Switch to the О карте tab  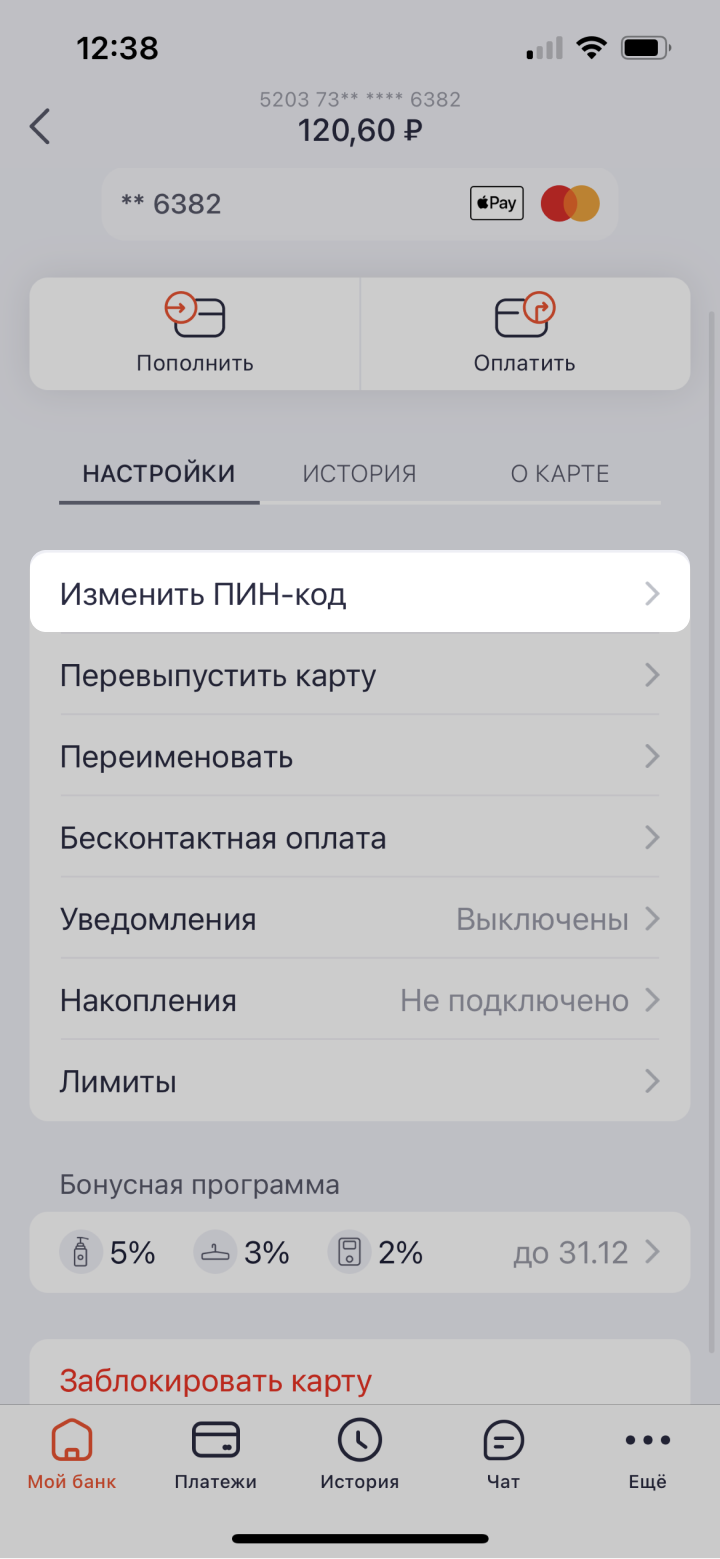[560, 473]
